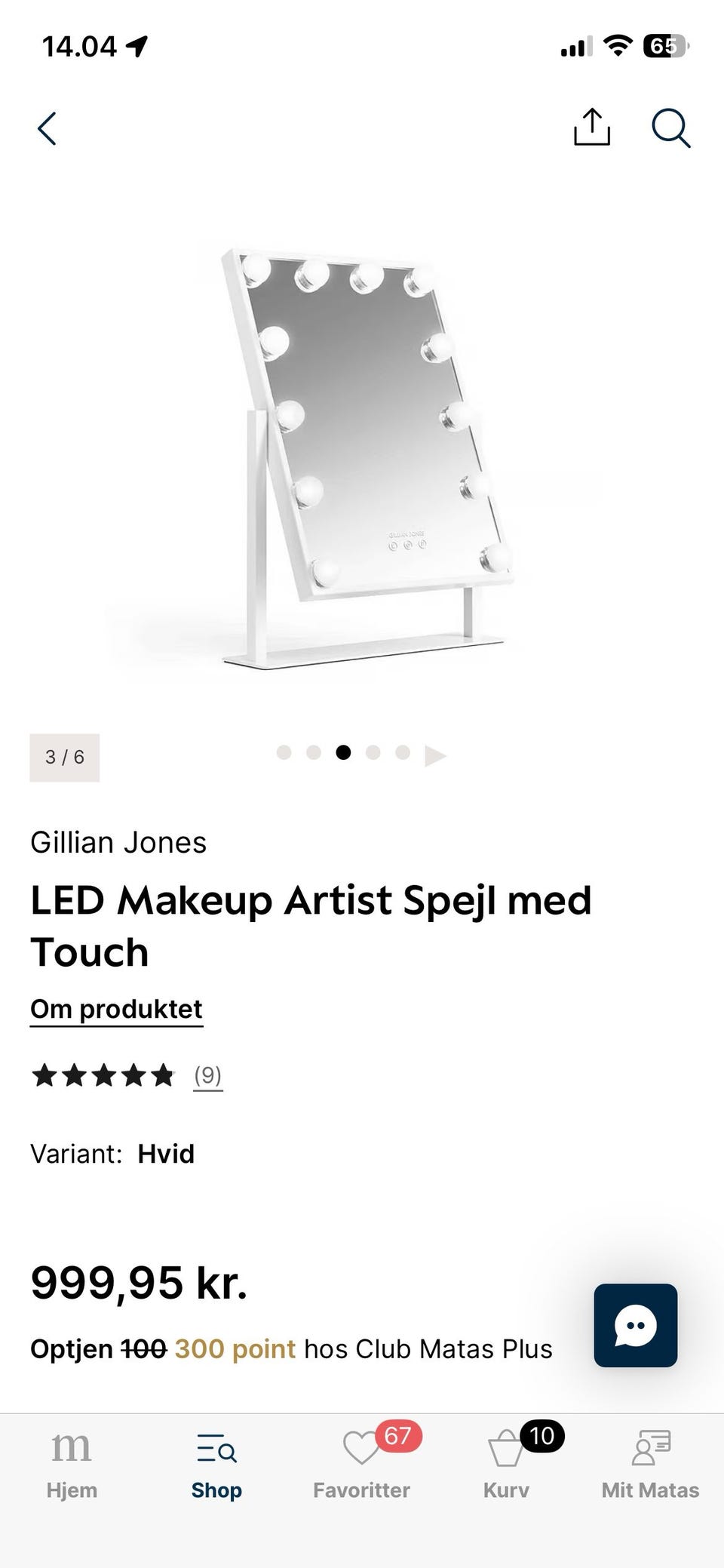
Task: Open the search magnifier icon
Action: coord(670,128)
